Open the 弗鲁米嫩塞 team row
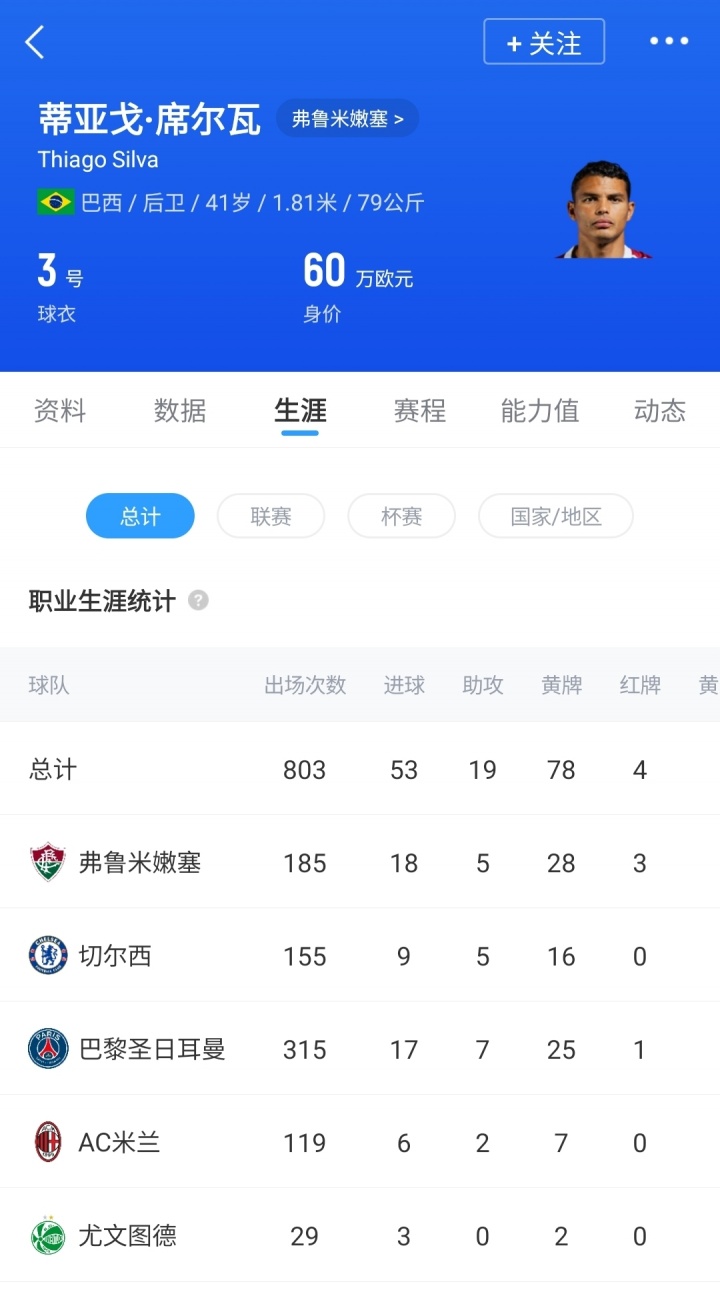Image resolution: width=720 pixels, height=1302 pixels. (x=140, y=863)
